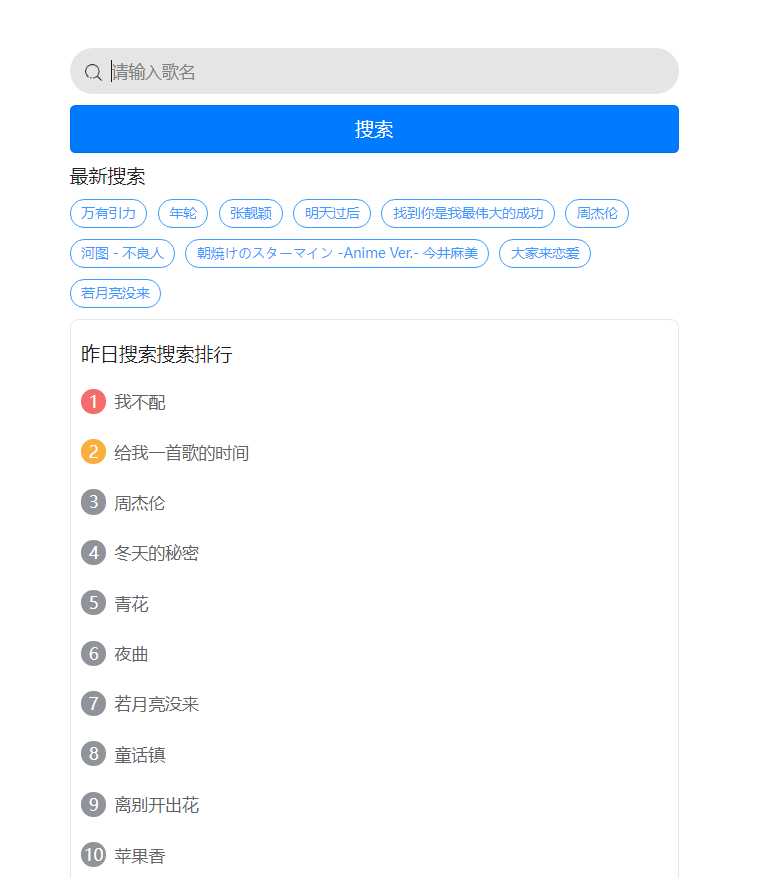This screenshot has width=760, height=878.
Task: Select the 朝焼けのスターマイン Anime Ver. chip
Action: pyautogui.click(x=336, y=253)
